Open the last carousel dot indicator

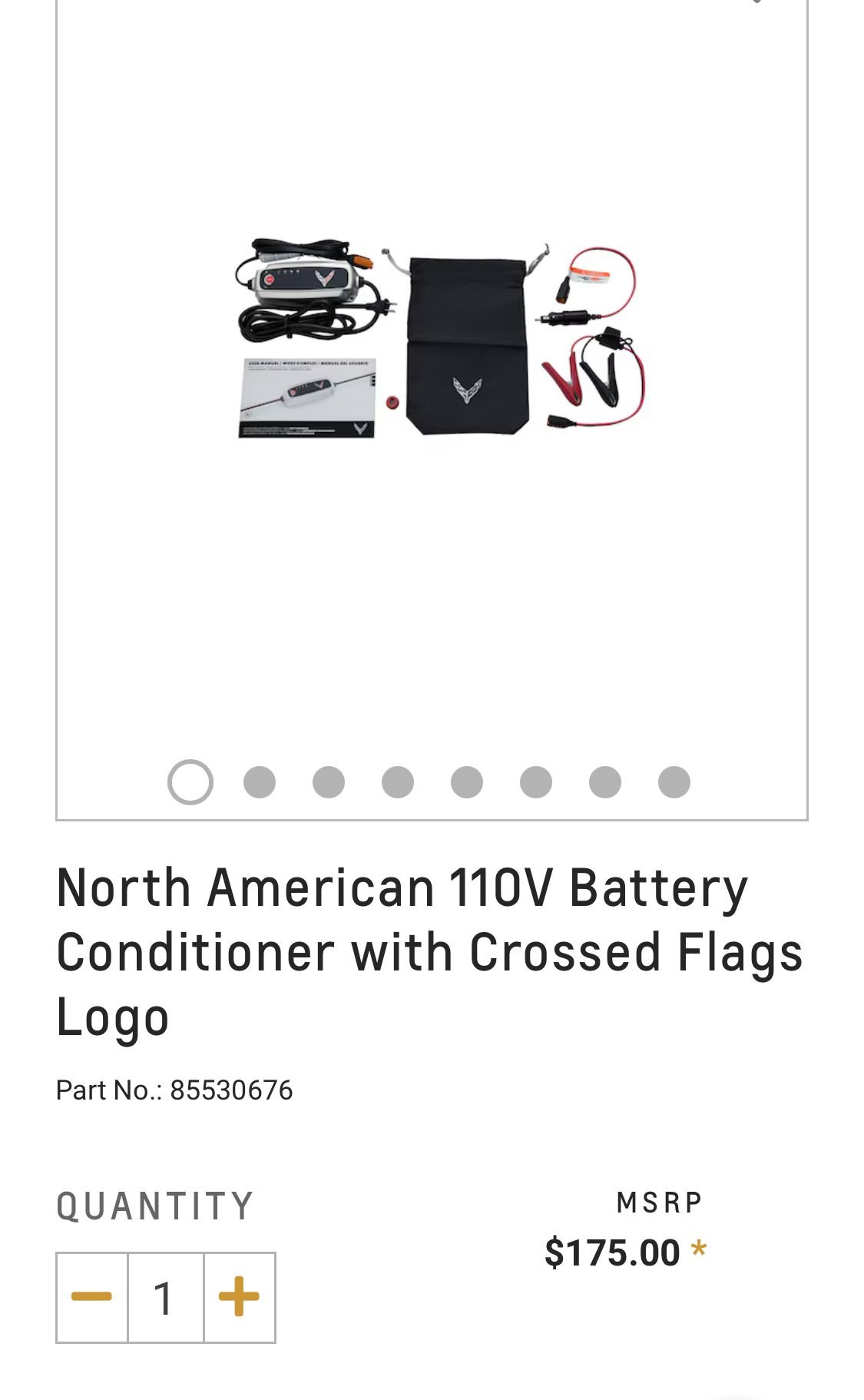click(674, 781)
